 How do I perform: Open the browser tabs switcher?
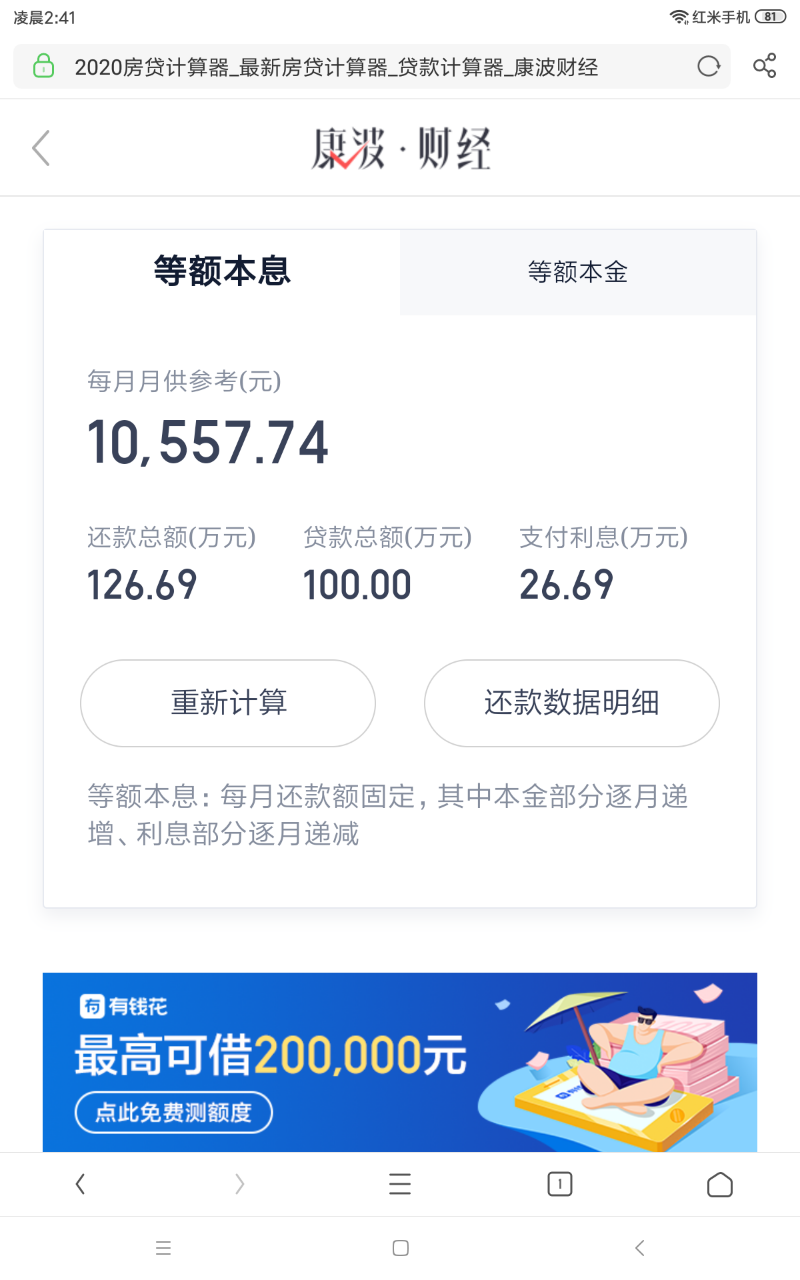tap(560, 1185)
